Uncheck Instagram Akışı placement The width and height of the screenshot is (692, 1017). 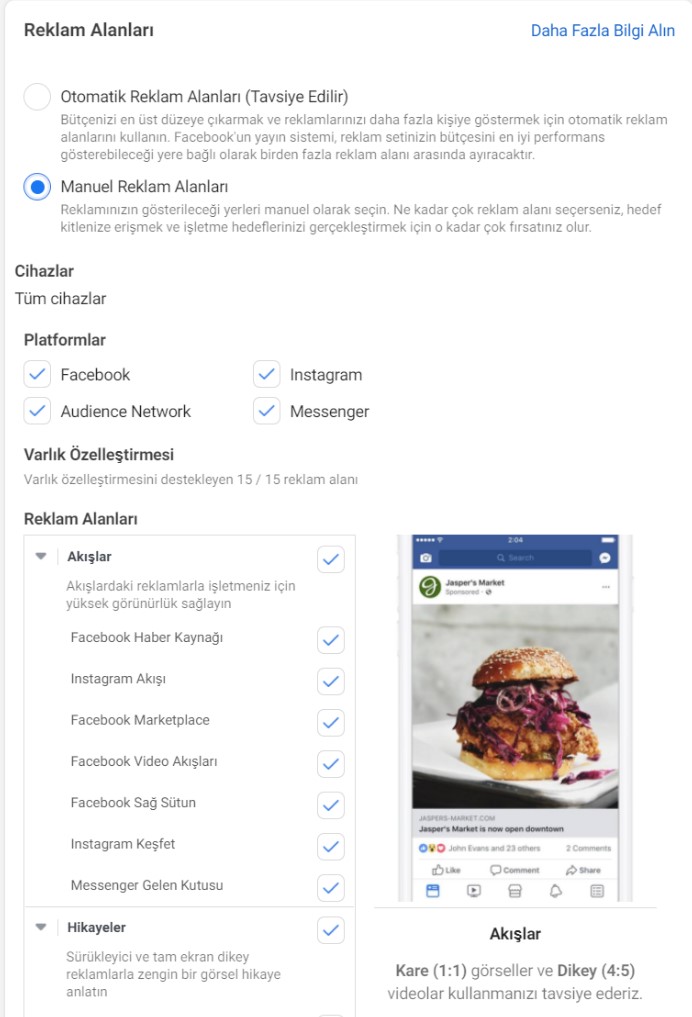(x=330, y=681)
